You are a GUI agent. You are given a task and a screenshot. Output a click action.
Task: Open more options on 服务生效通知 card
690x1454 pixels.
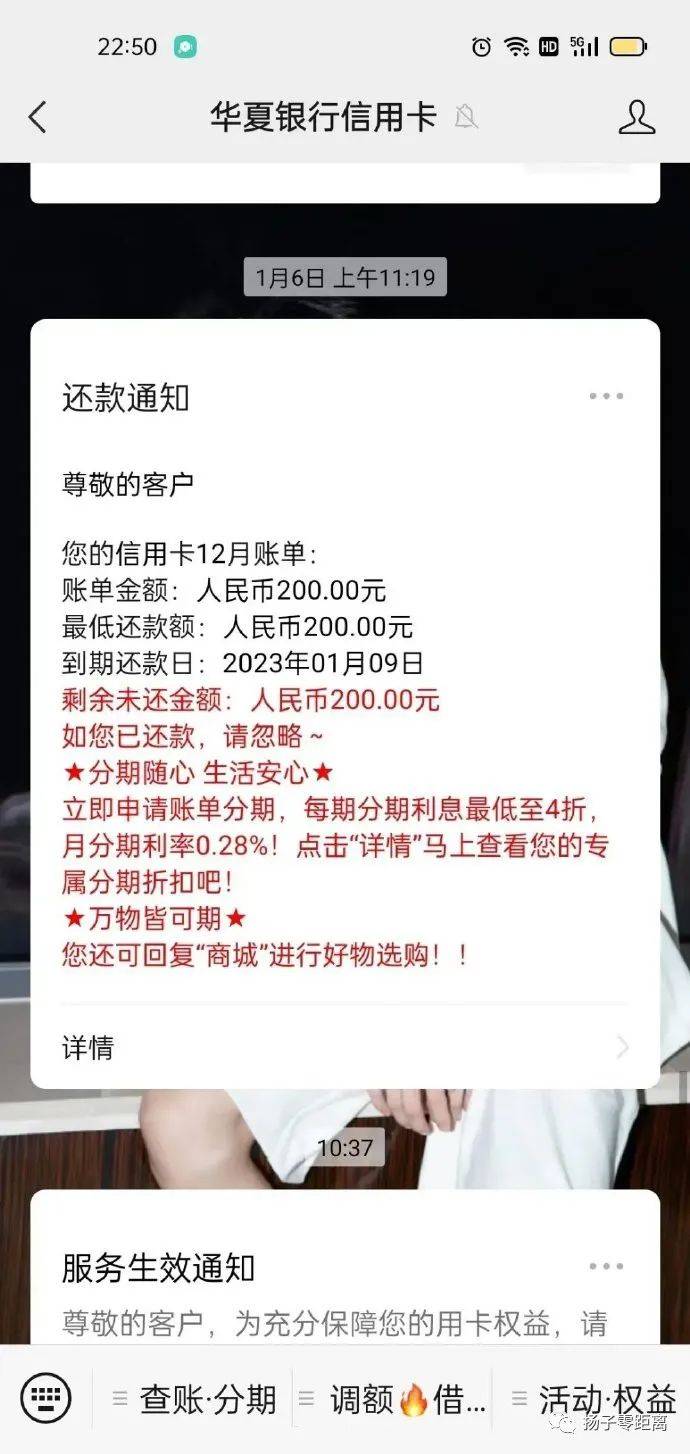click(606, 1266)
